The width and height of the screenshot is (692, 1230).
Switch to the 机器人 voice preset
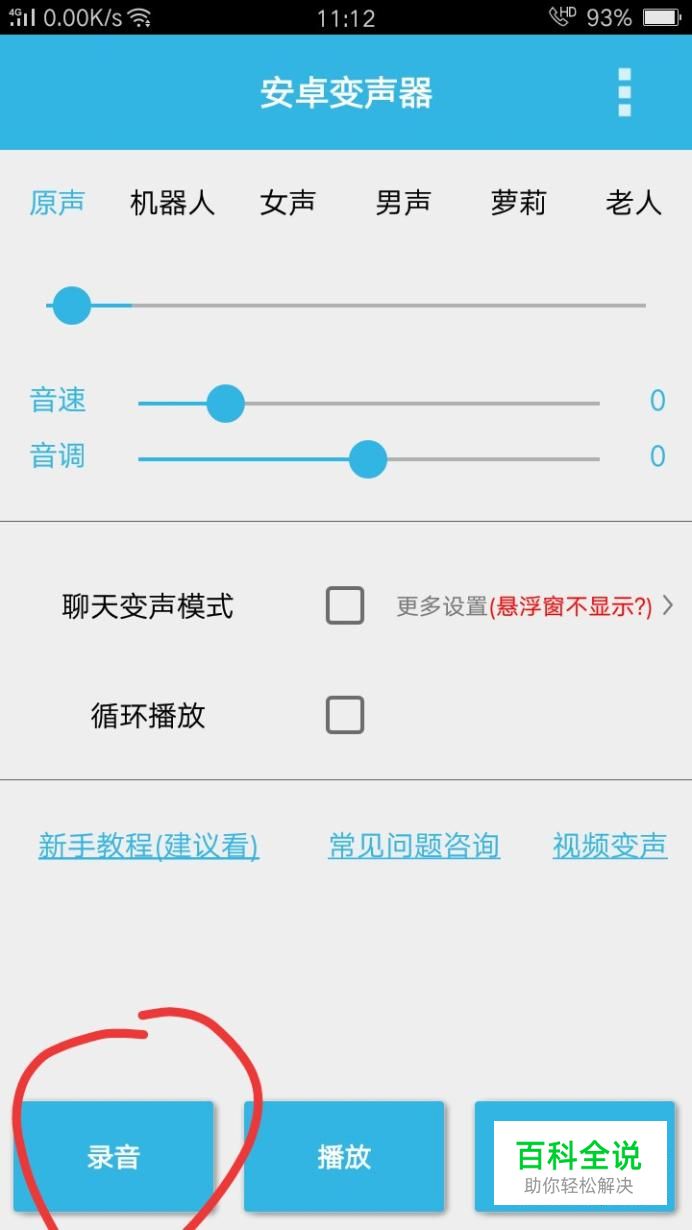(172, 203)
